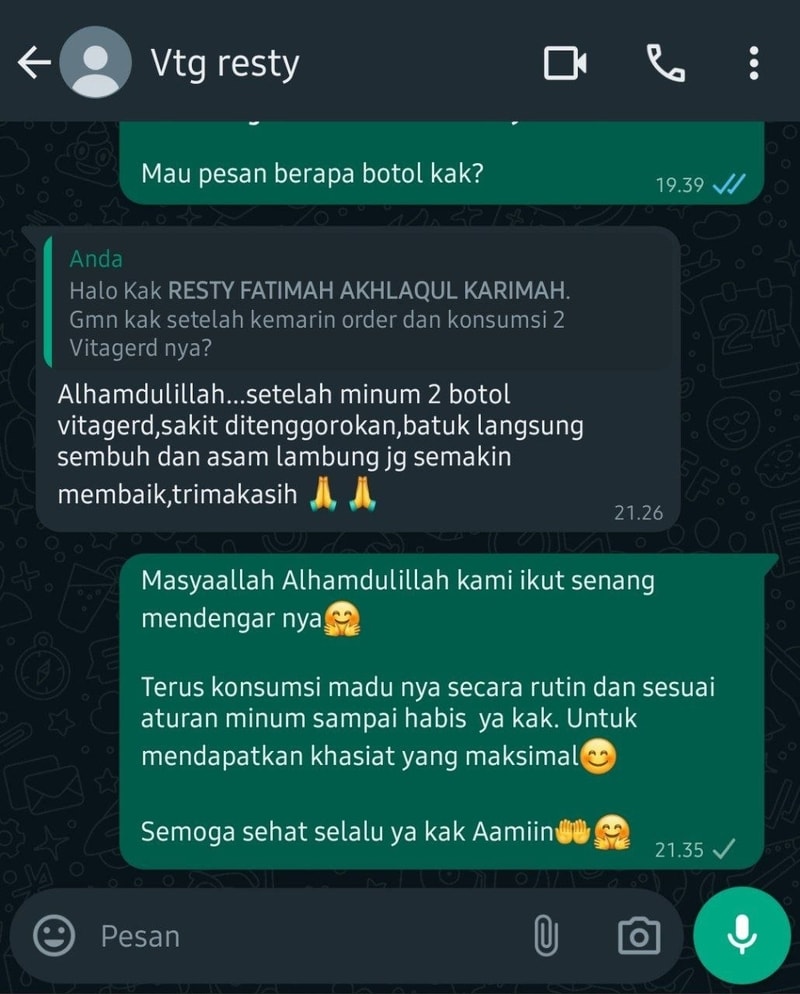
Task: Open Vtg resty contact profile
Action: tap(225, 64)
